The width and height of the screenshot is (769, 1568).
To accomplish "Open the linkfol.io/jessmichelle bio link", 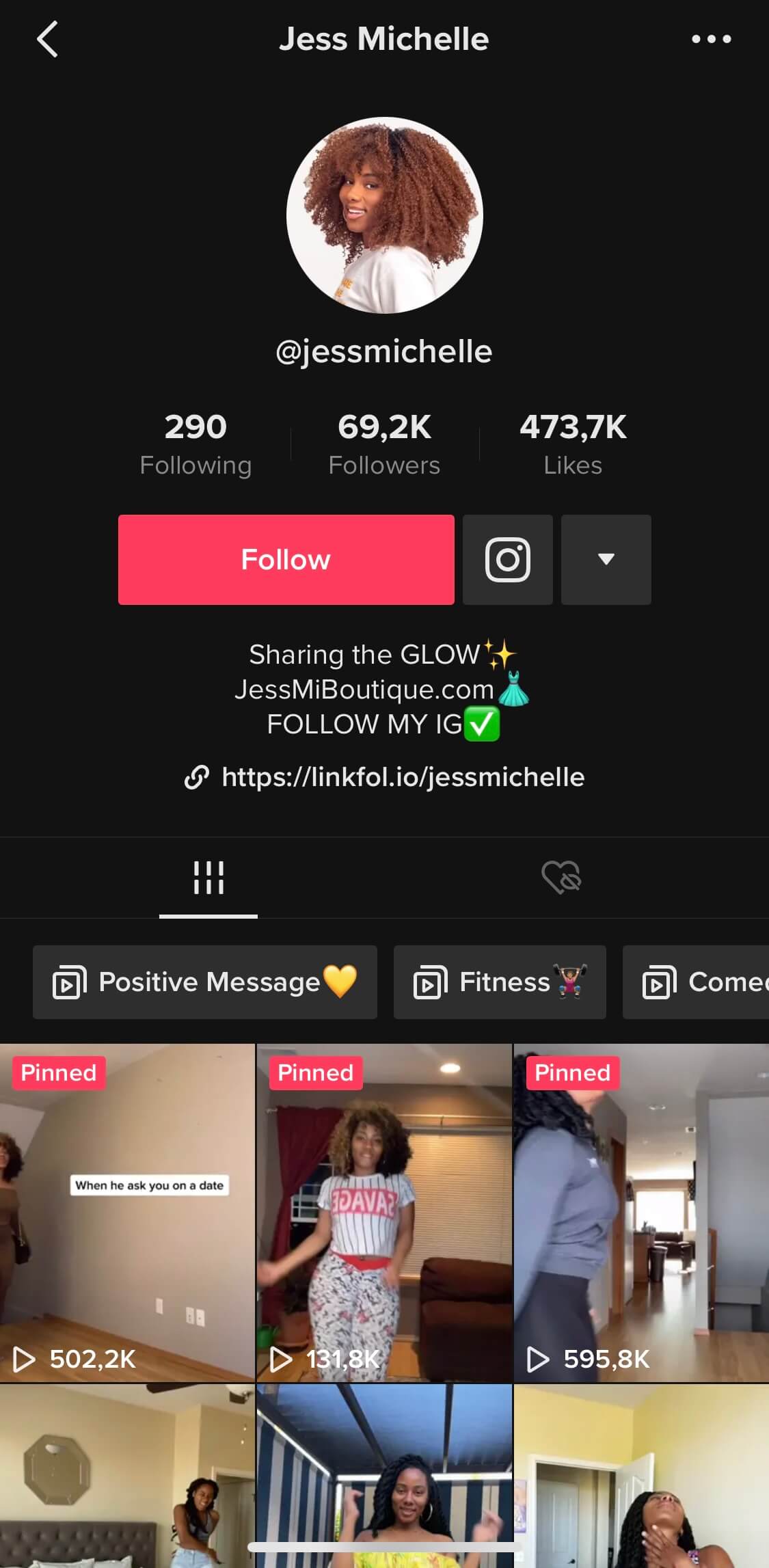I will tap(402, 777).
